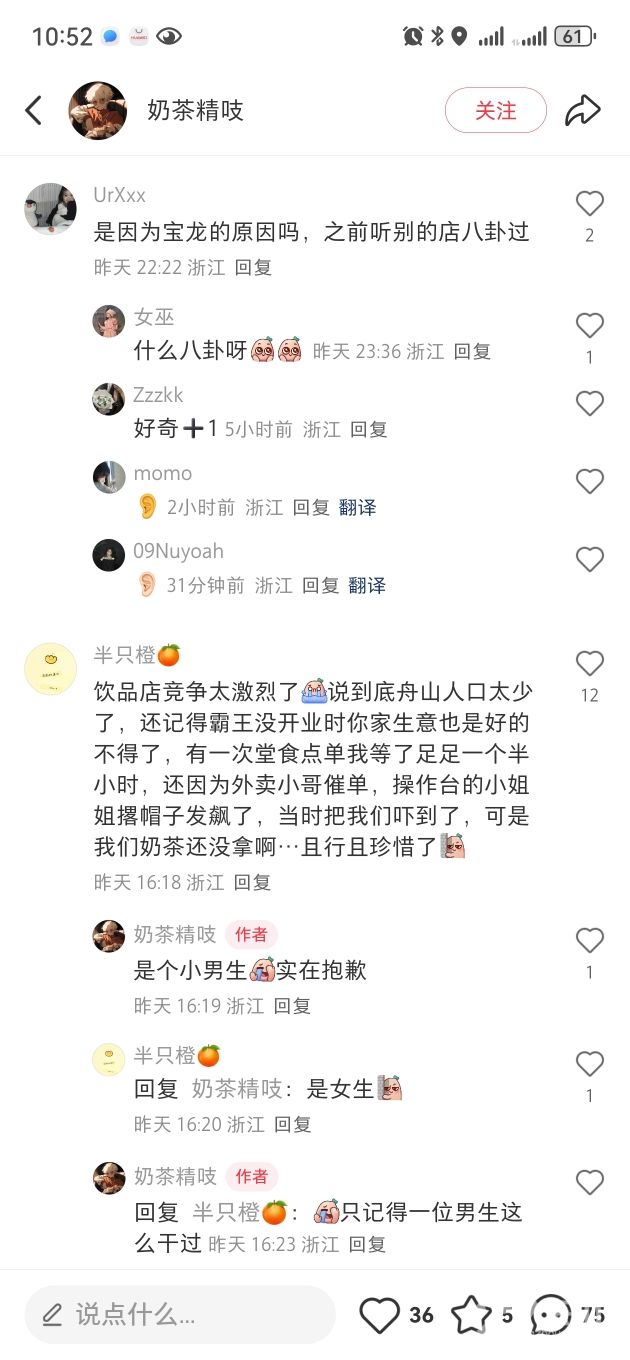Share this post via the arrow icon
This screenshot has height=1360, width=630.
[x=582, y=110]
